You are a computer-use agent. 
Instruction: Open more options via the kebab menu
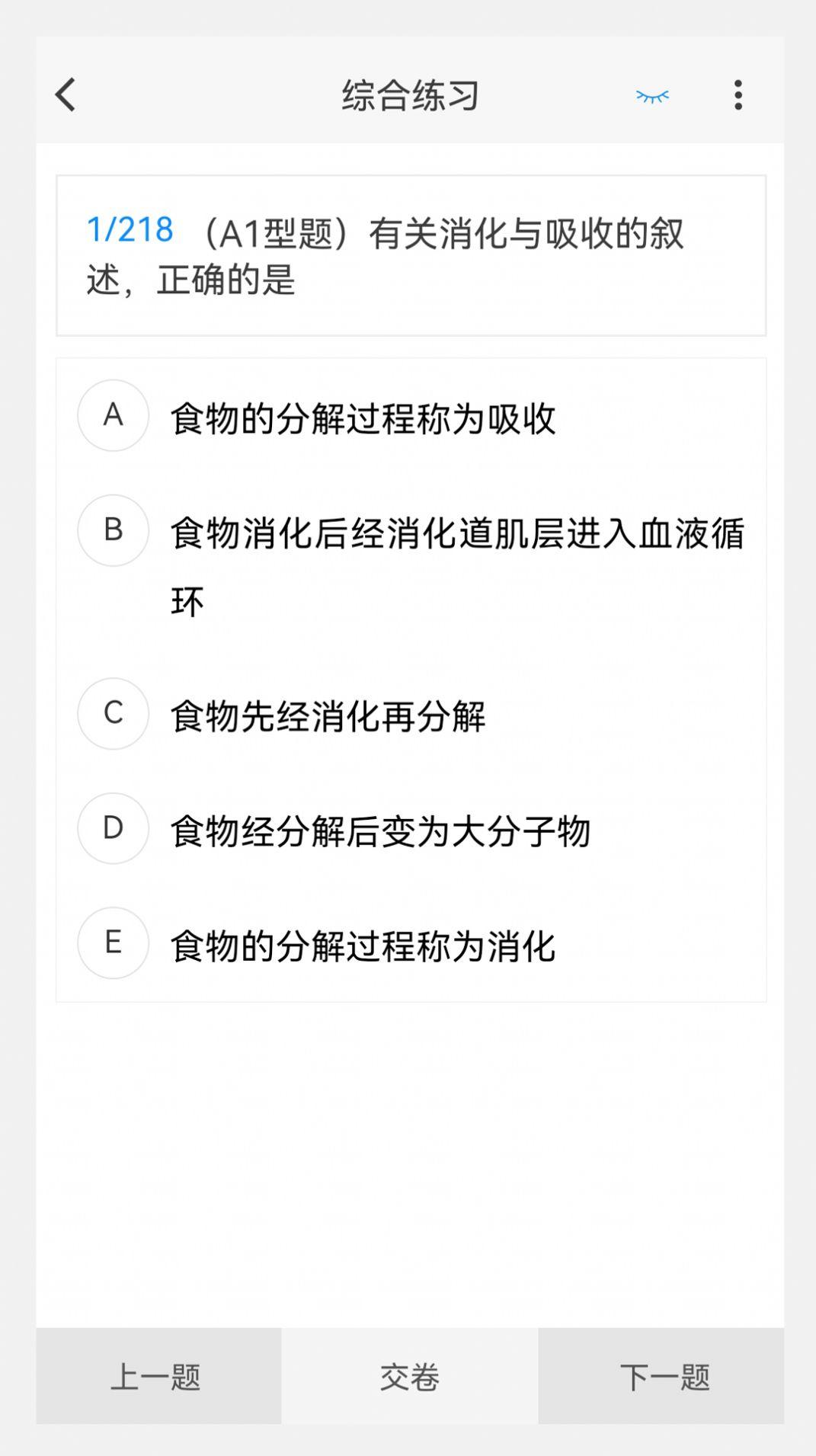click(x=737, y=94)
